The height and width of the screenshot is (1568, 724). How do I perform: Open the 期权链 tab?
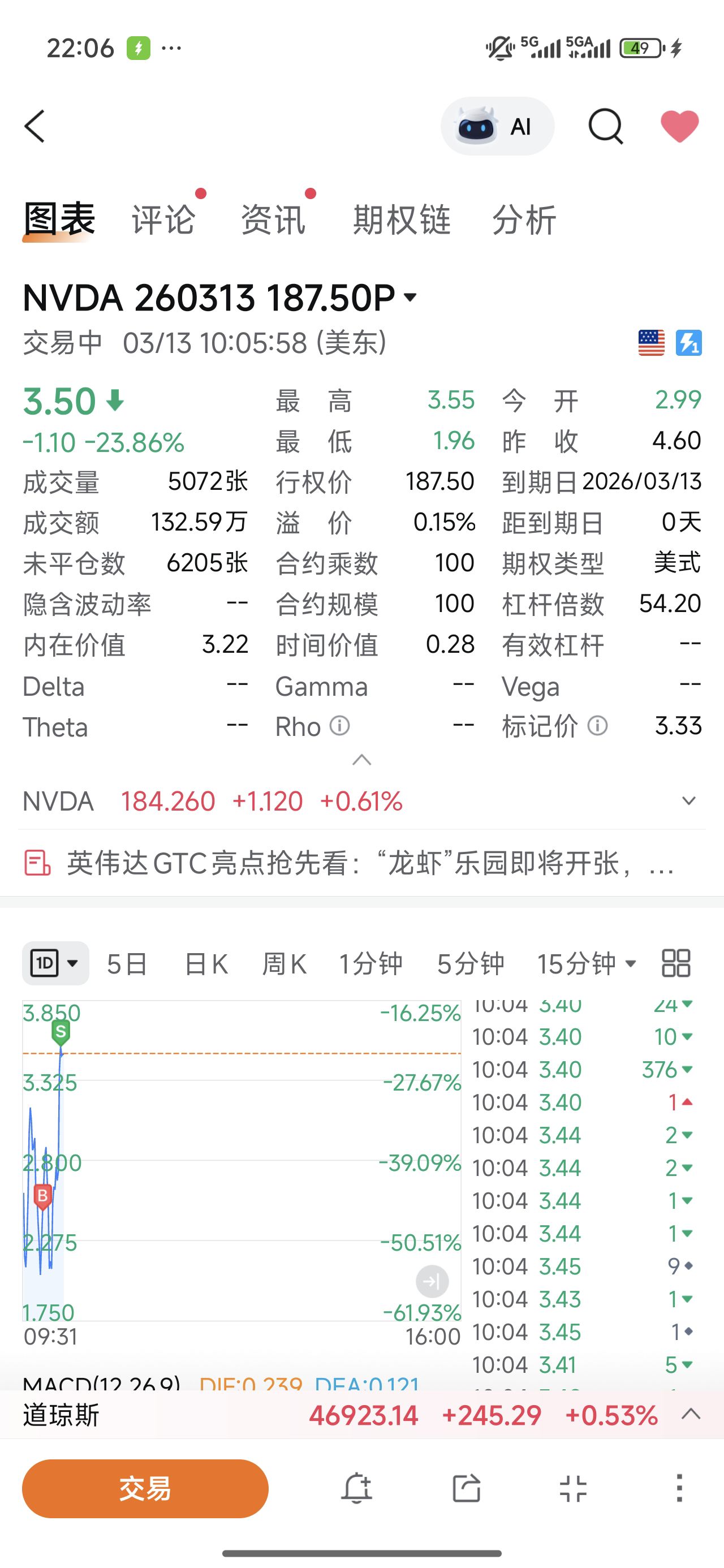pos(402,219)
